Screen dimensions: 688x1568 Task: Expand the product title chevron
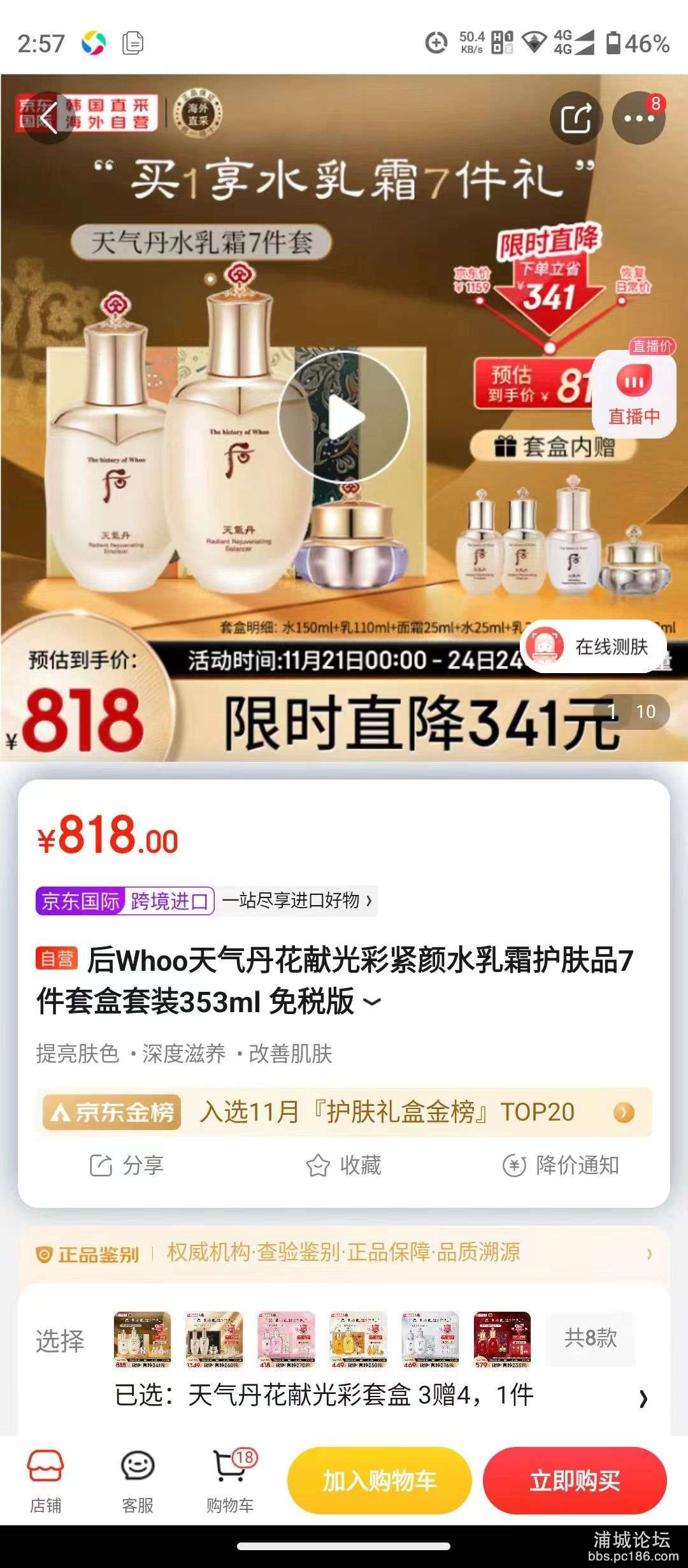tap(372, 1002)
